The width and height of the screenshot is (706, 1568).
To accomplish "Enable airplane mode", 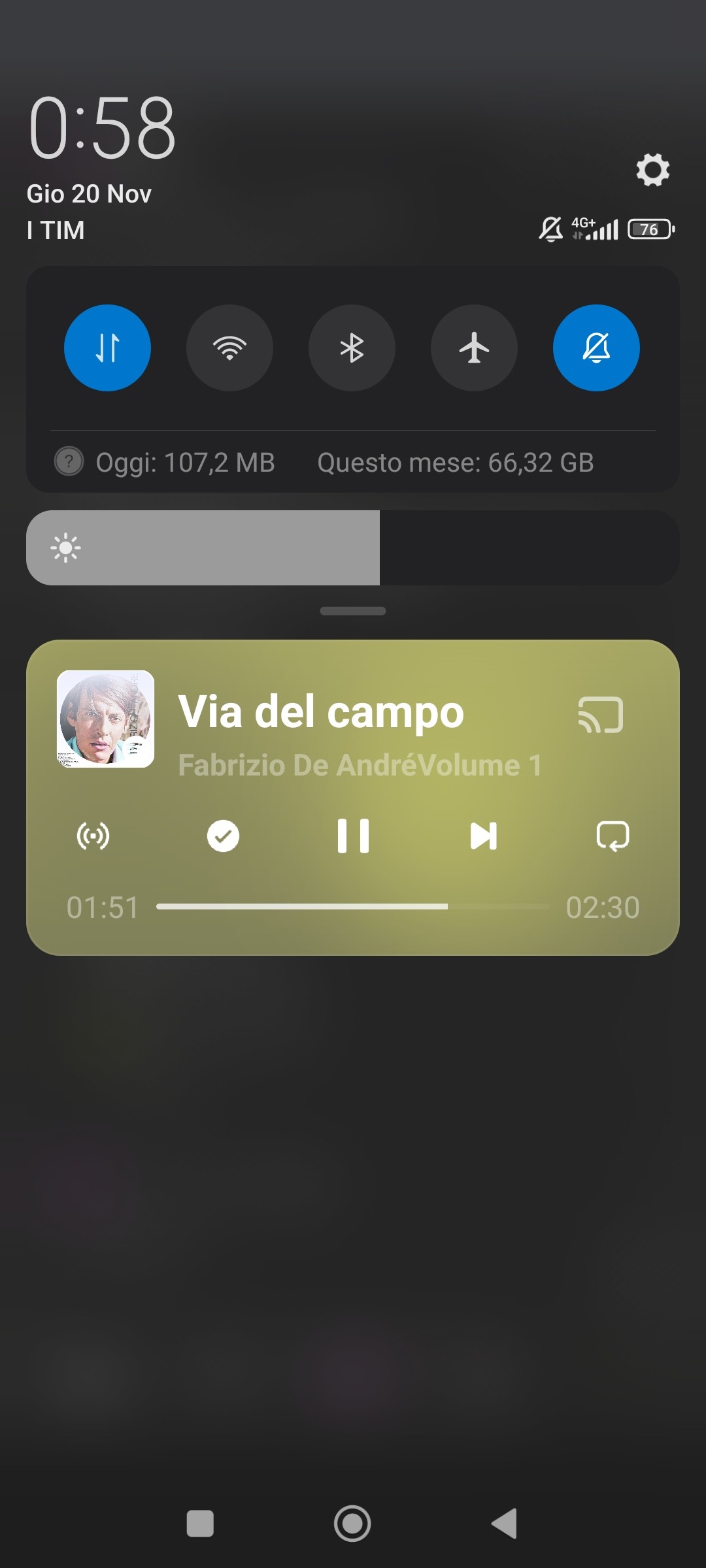I will point(474,348).
